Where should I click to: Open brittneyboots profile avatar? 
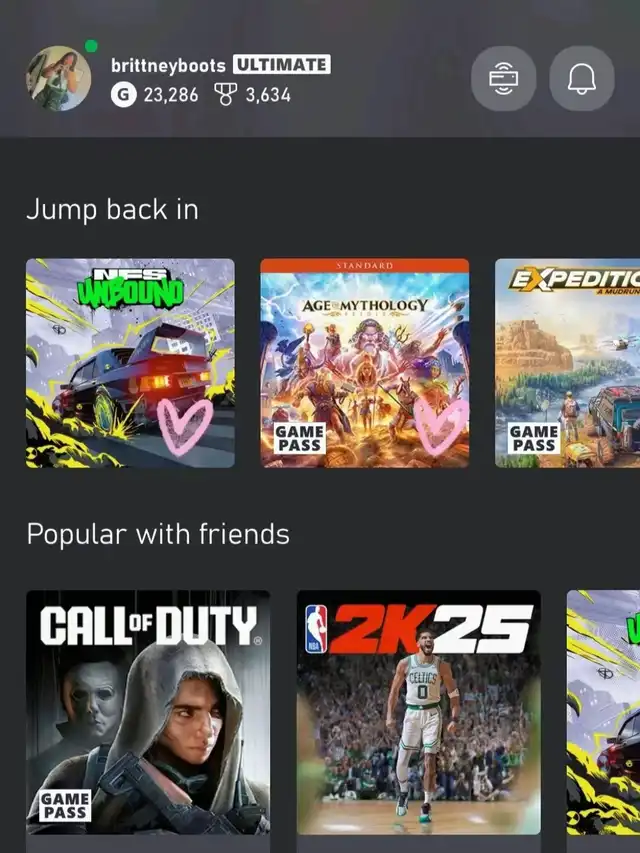tap(58, 78)
